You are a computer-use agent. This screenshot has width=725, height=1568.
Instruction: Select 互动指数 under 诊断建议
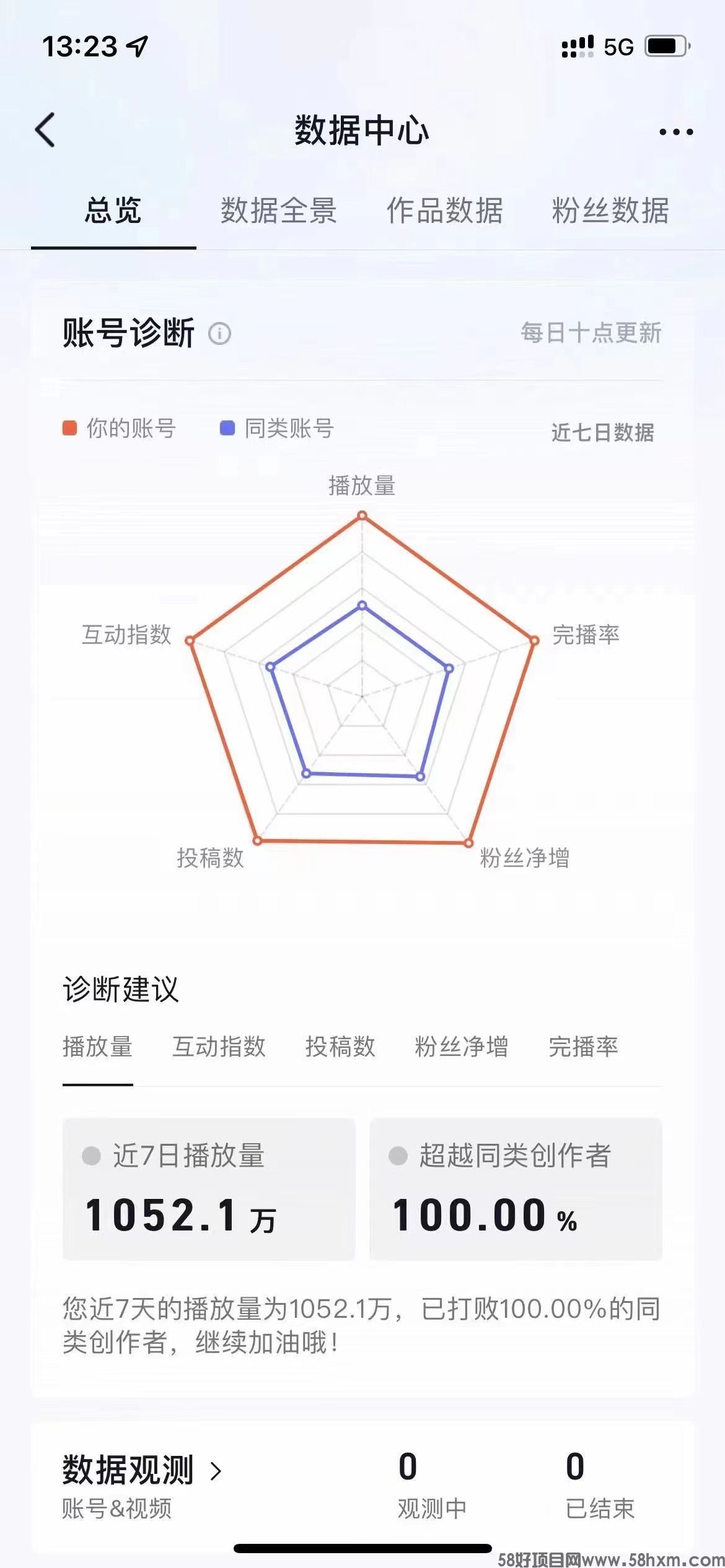point(219,1047)
